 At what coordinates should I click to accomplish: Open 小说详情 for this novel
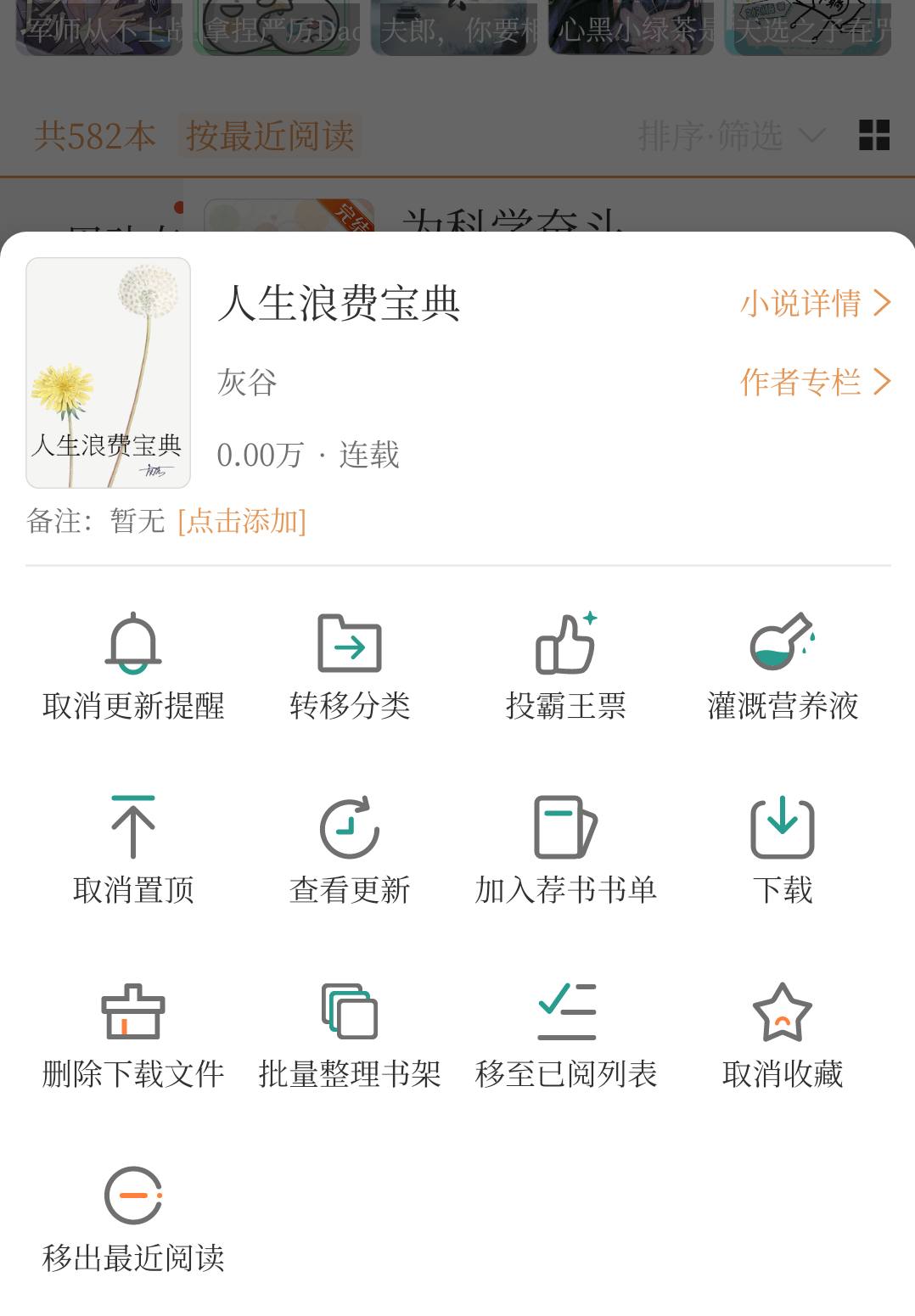814,303
